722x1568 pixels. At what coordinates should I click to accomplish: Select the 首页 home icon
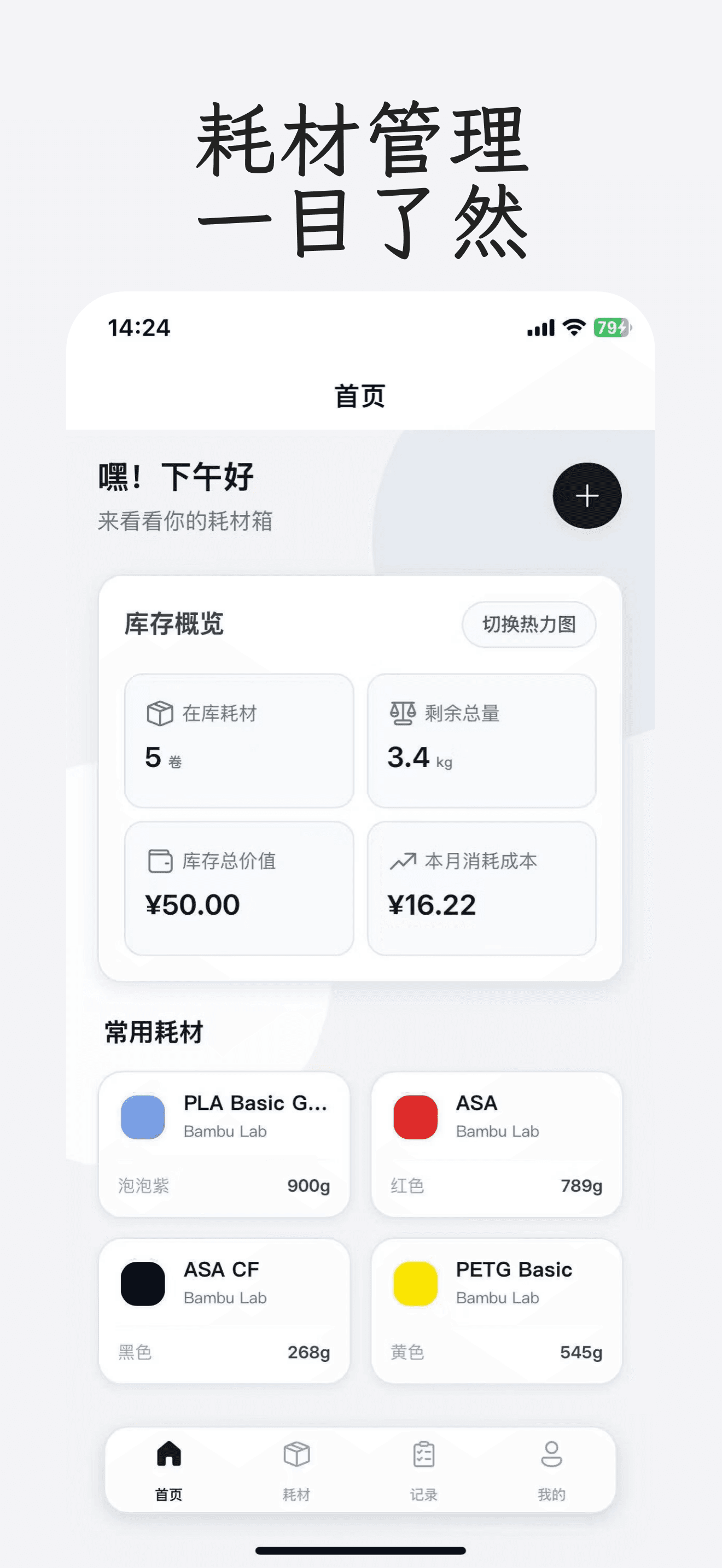pos(169,1456)
